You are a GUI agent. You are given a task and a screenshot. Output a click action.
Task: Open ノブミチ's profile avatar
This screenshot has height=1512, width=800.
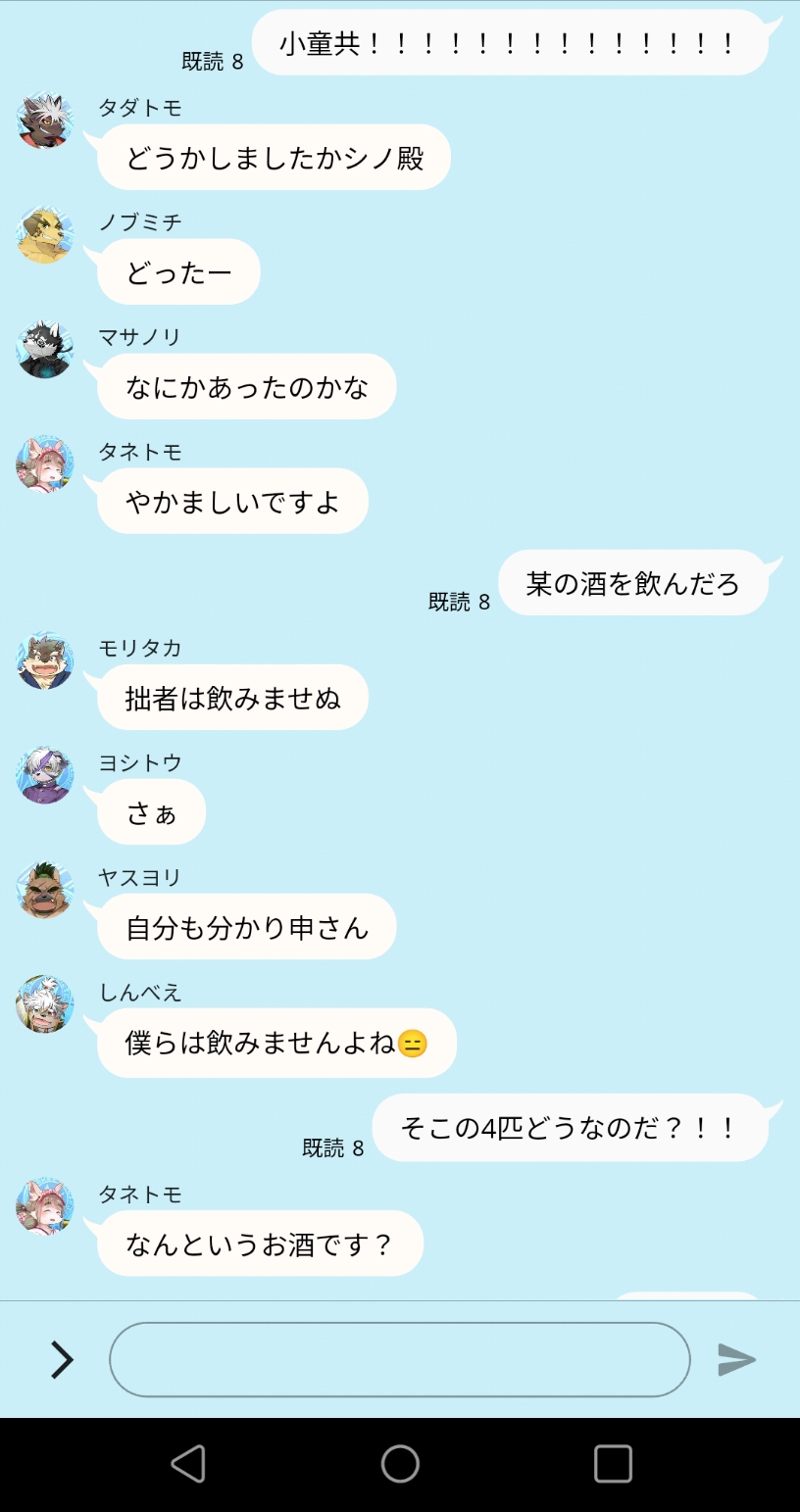pos(45,235)
